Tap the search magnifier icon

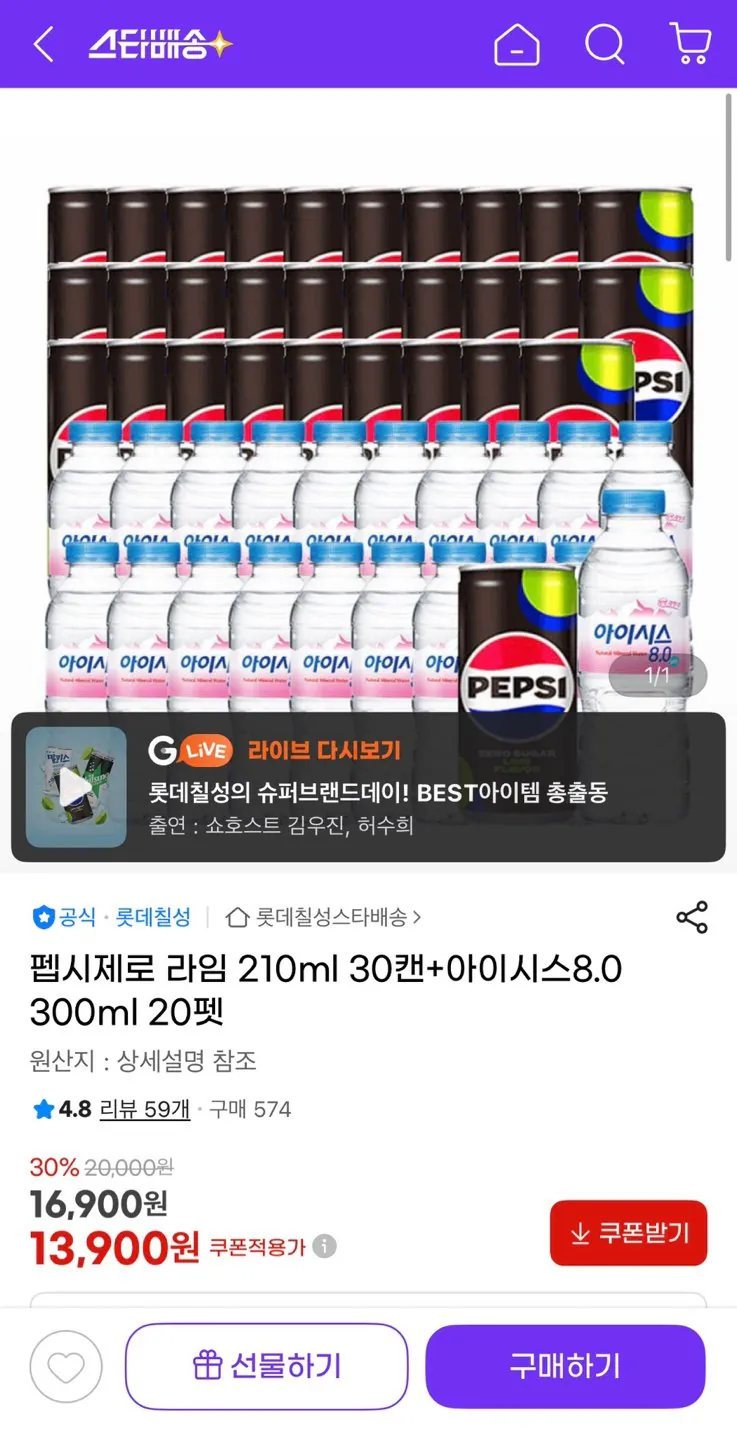(x=604, y=44)
